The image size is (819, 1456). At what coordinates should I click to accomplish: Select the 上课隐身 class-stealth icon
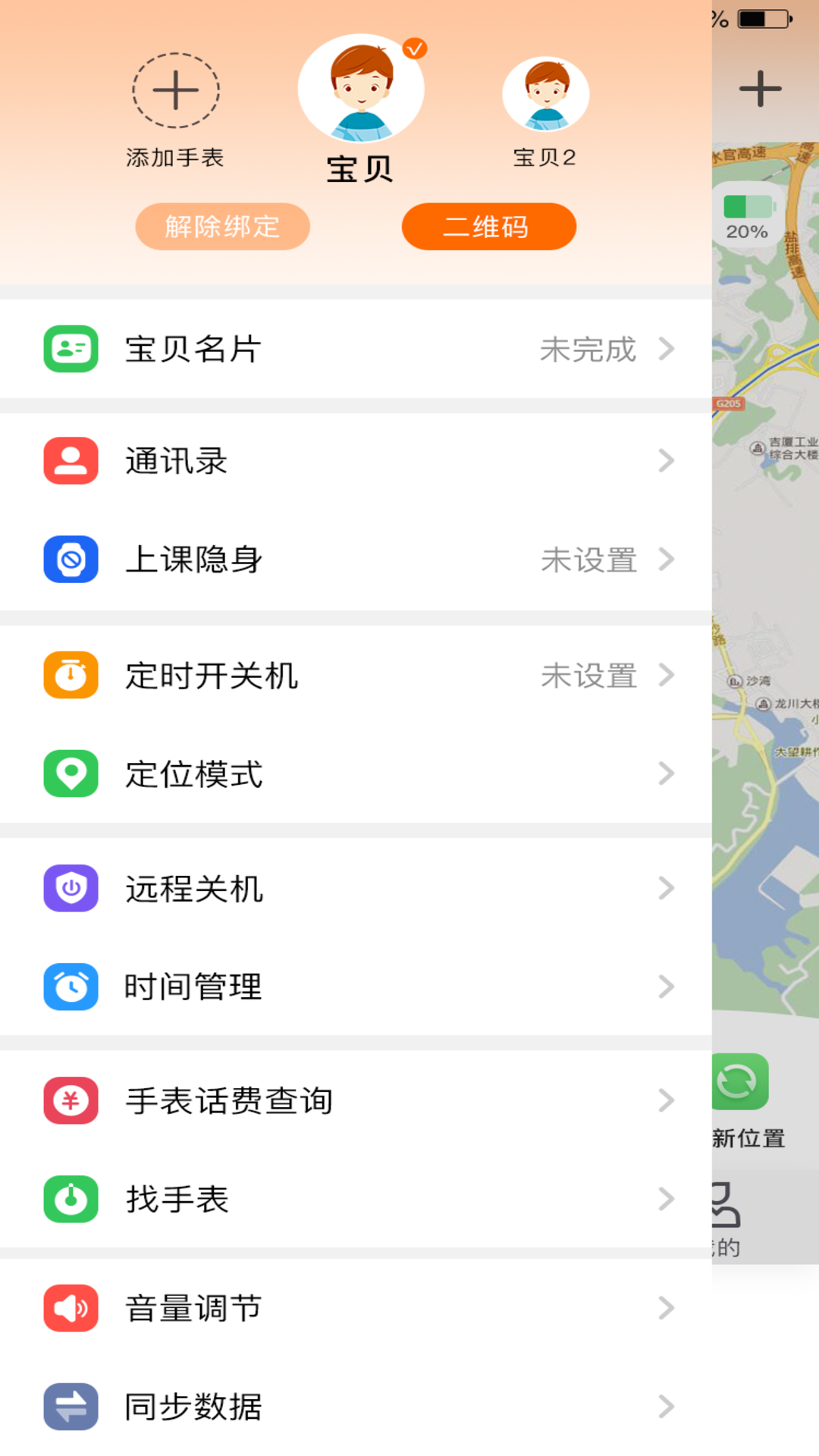point(70,561)
